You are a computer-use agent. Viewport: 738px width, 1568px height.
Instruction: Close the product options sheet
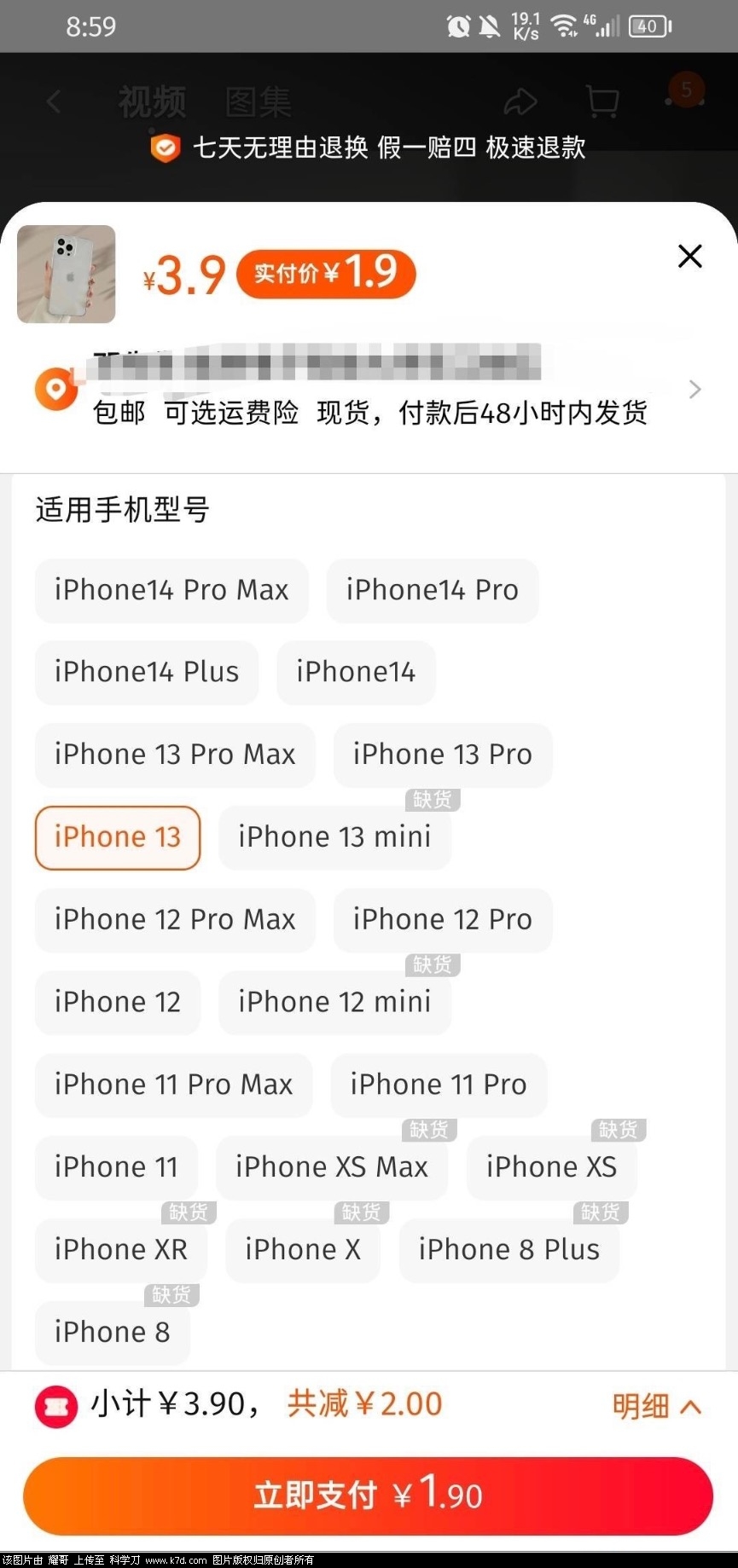tap(689, 256)
